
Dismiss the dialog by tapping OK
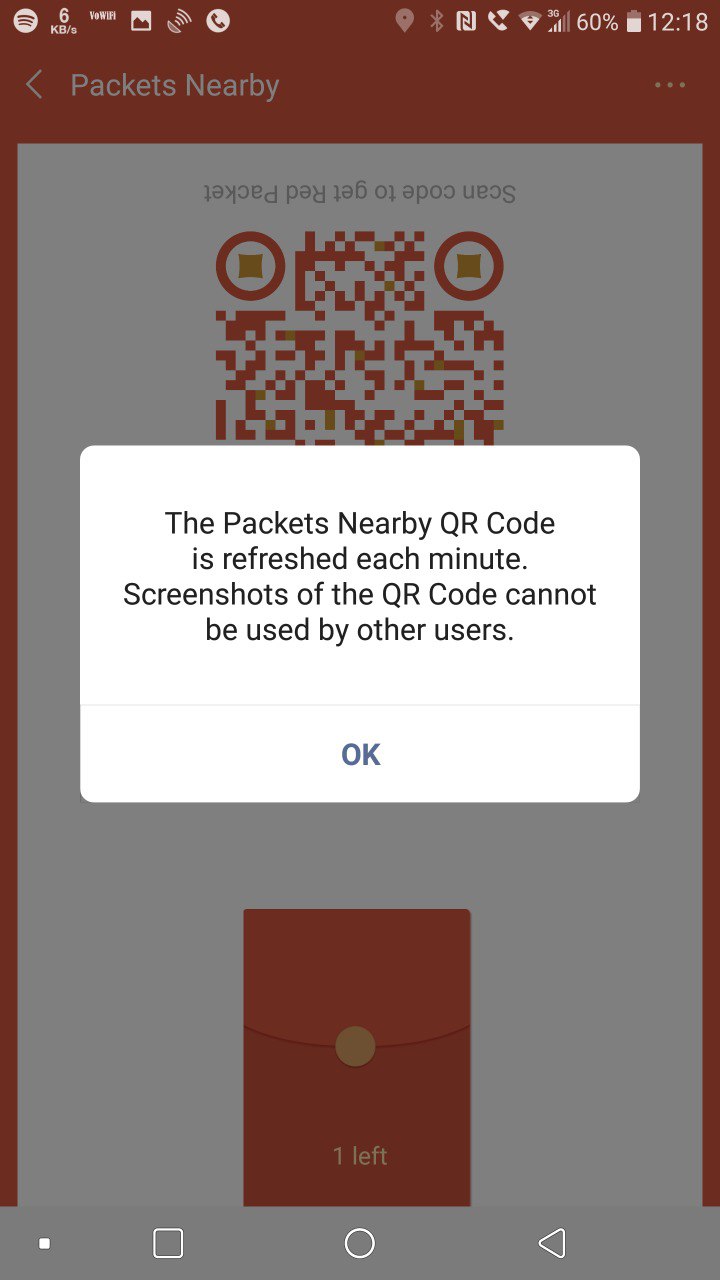360,754
